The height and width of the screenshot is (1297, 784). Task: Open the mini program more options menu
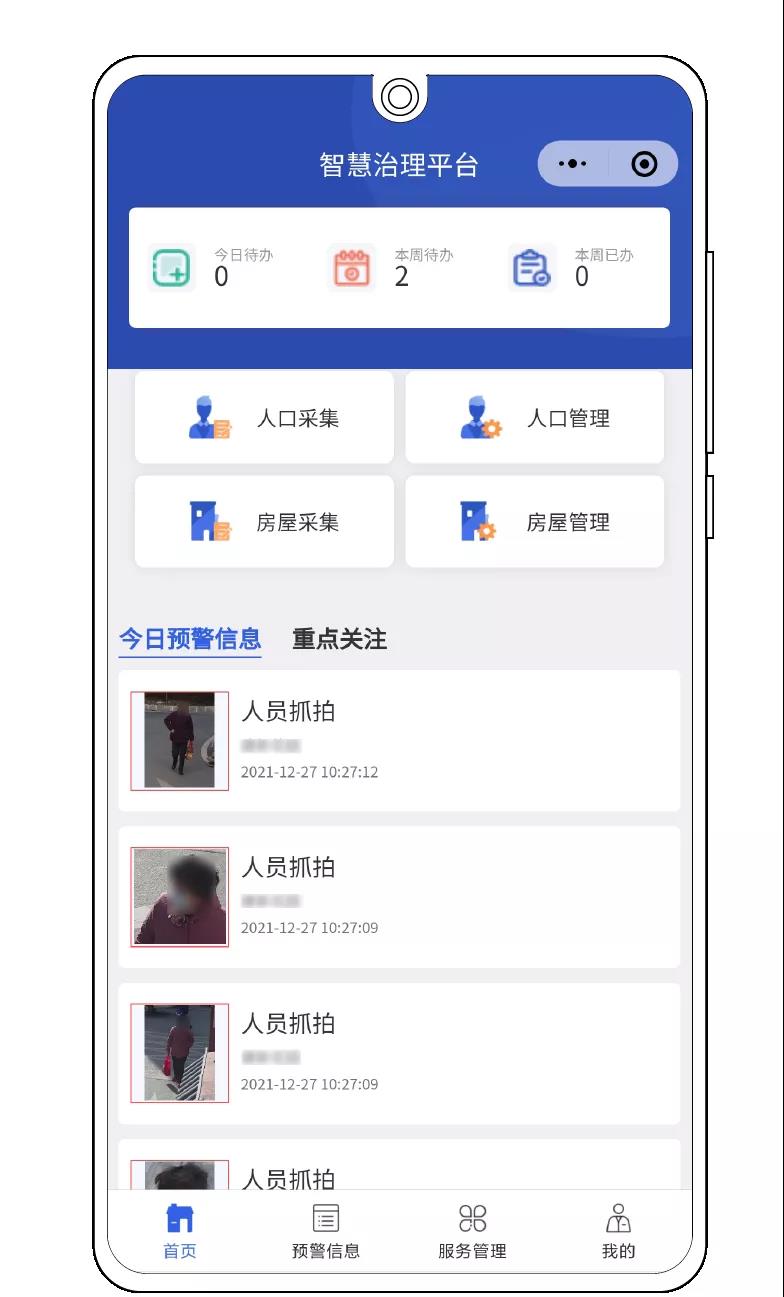(572, 164)
